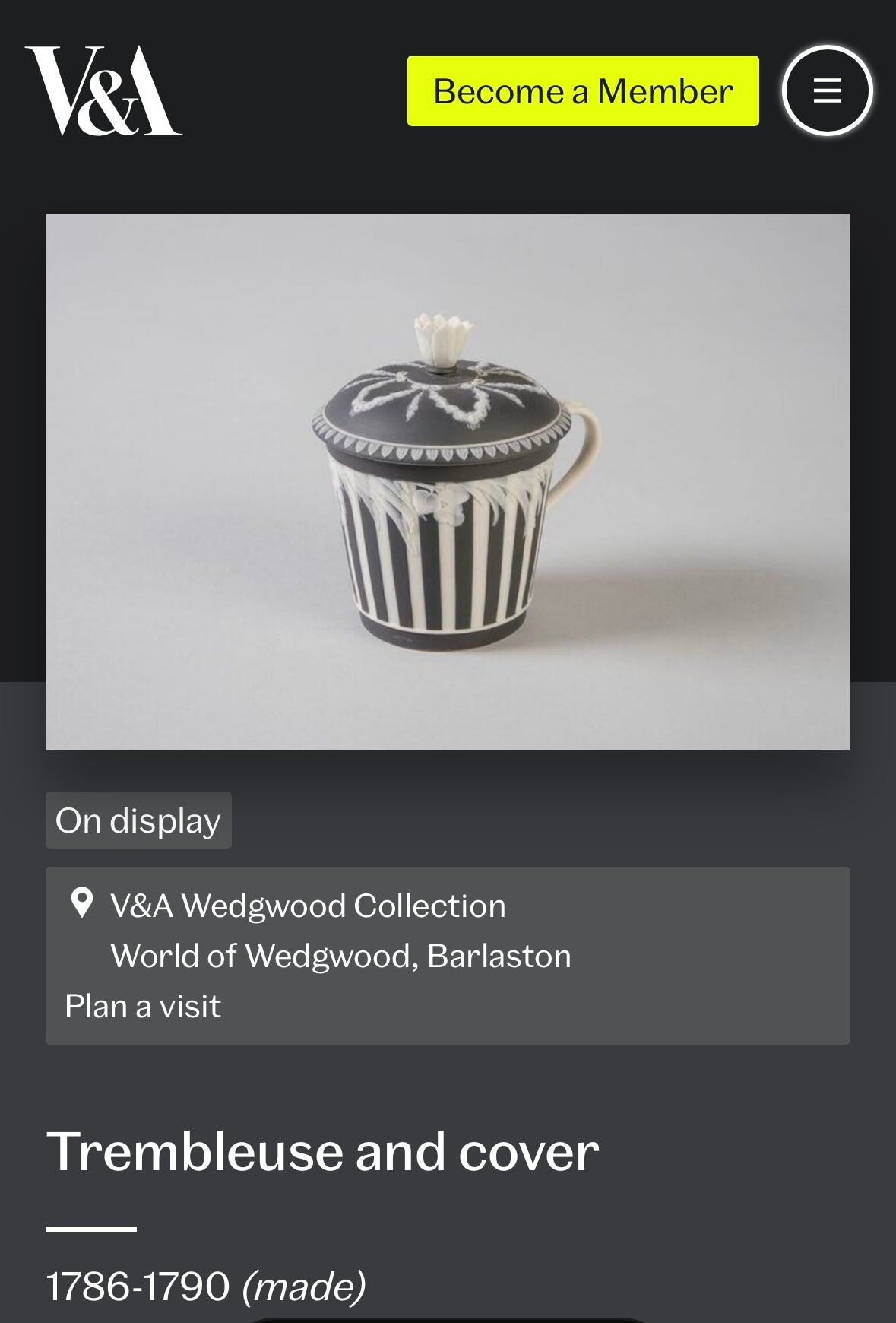Click the yellow membership call-to-action

[x=582, y=90]
